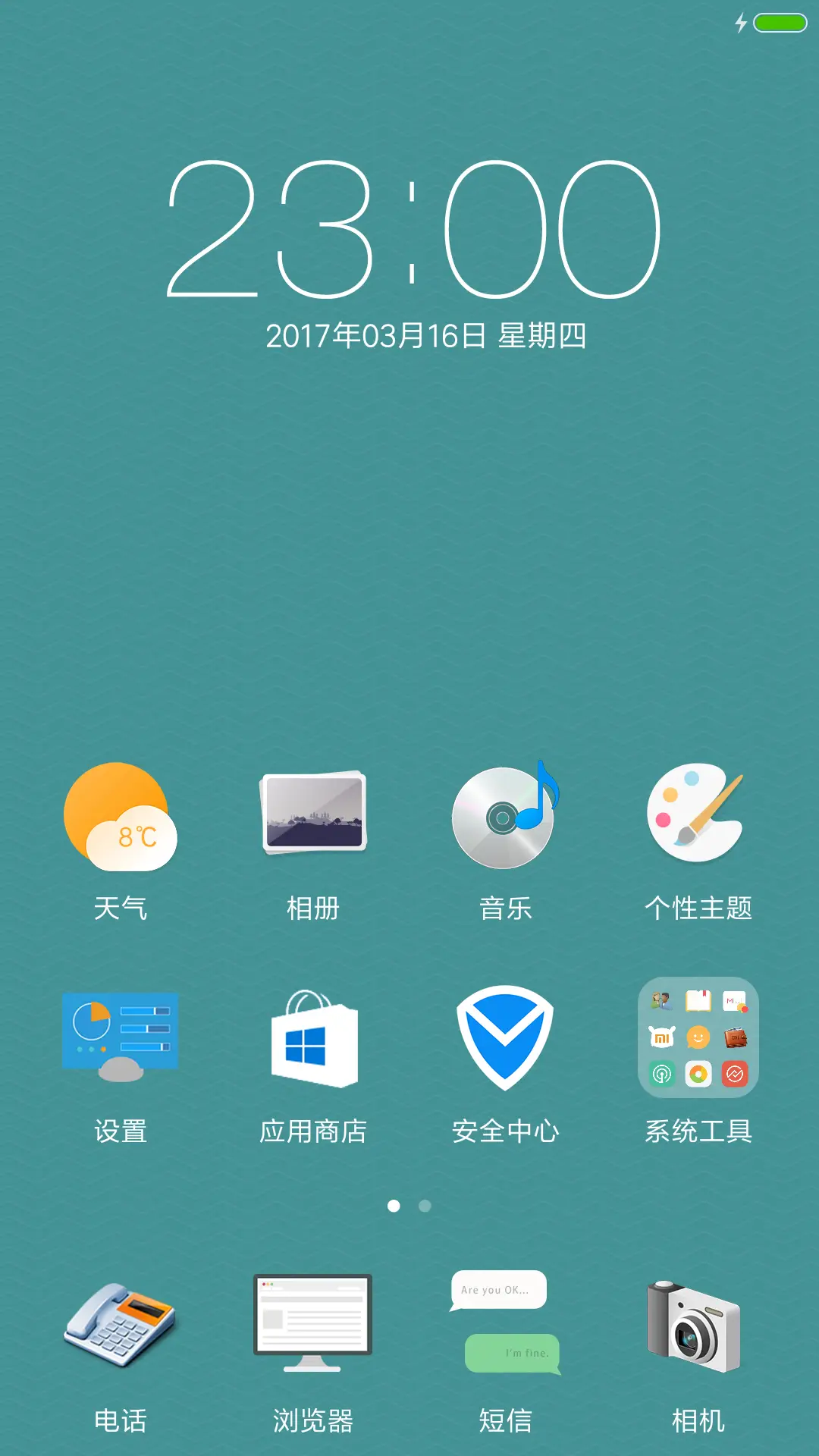Tap the charging lightning bolt in status bar
This screenshot has width=819, height=1456.
point(742,23)
